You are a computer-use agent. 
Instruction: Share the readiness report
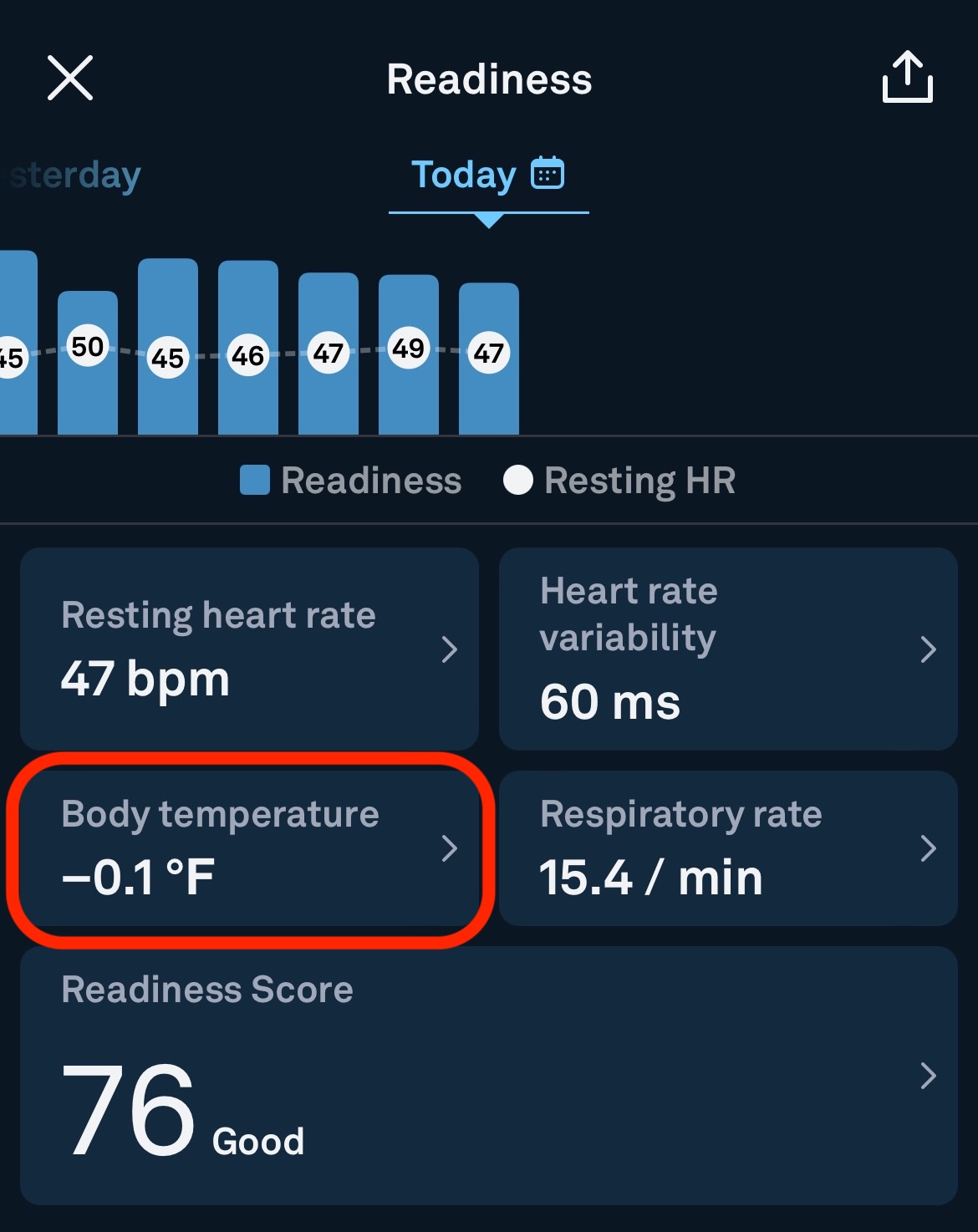[907, 79]
